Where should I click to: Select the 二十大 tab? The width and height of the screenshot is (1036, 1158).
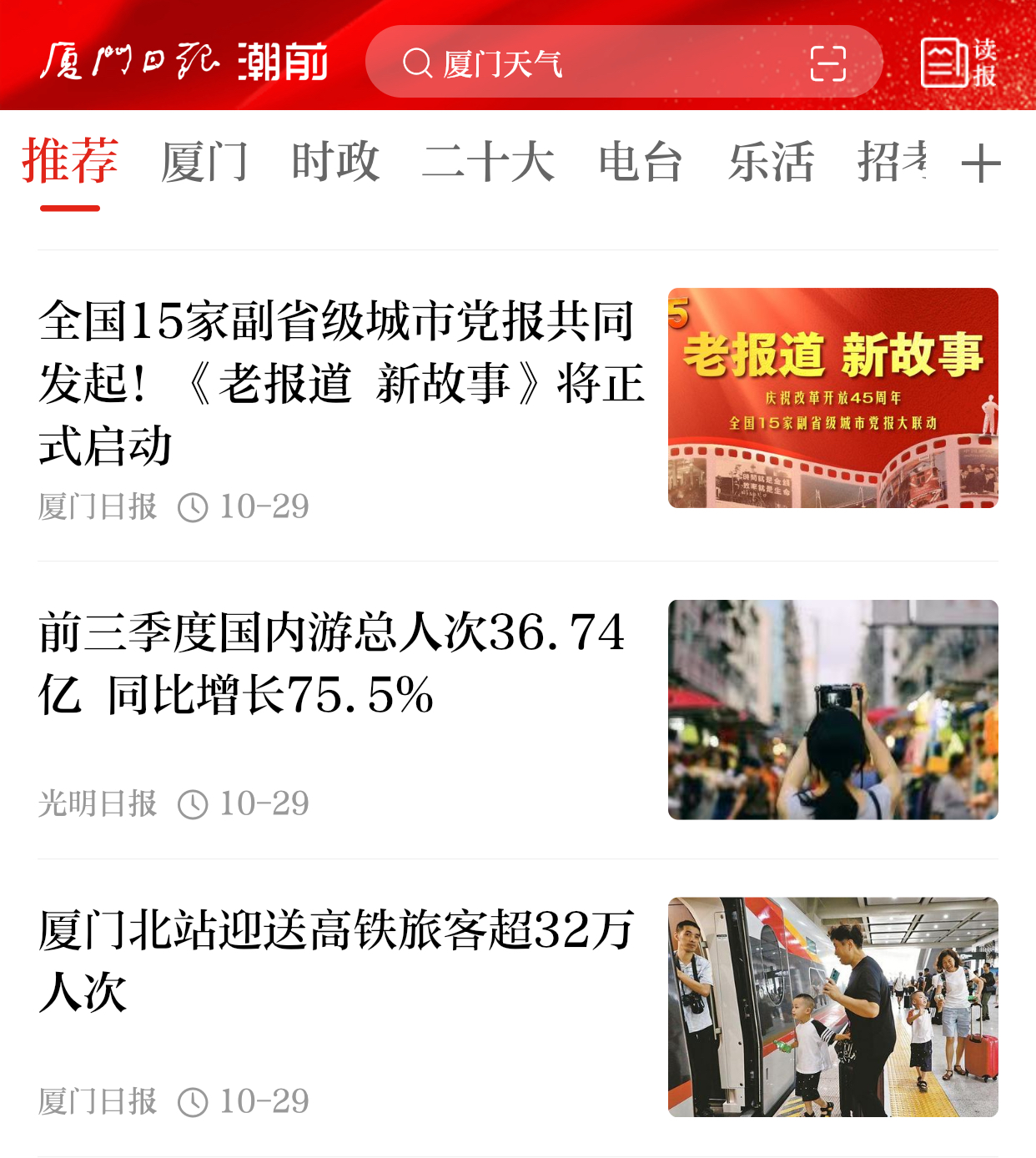[488, 162]
